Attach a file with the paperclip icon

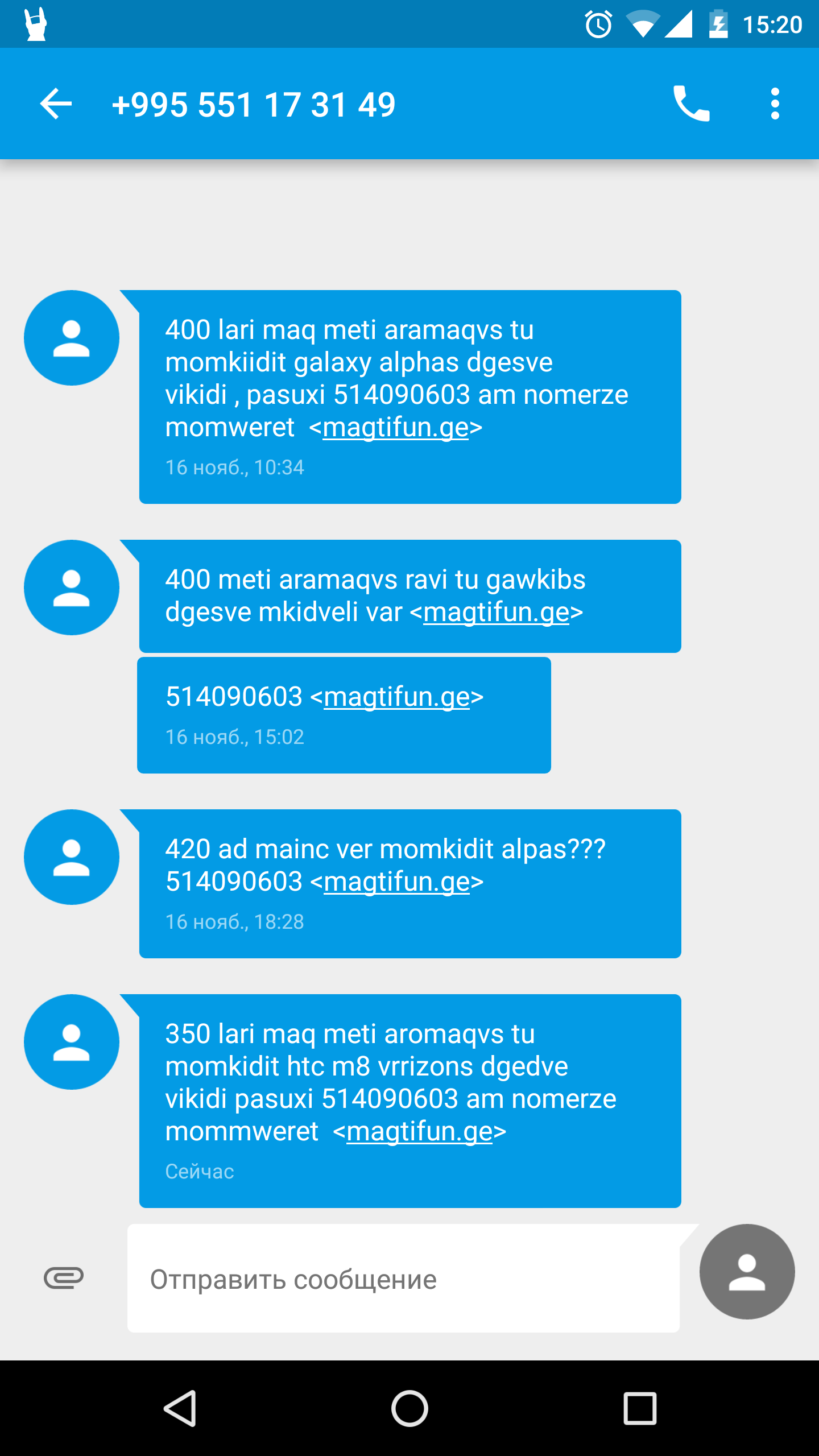coord(64,1278)
